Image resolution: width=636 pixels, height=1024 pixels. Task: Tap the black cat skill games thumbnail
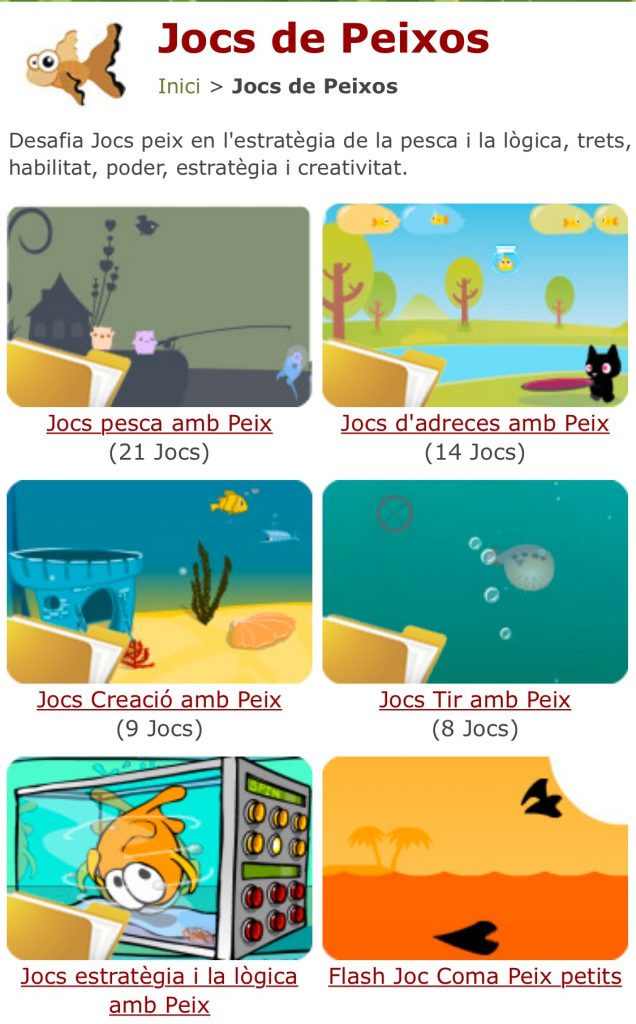pos(475,306)
